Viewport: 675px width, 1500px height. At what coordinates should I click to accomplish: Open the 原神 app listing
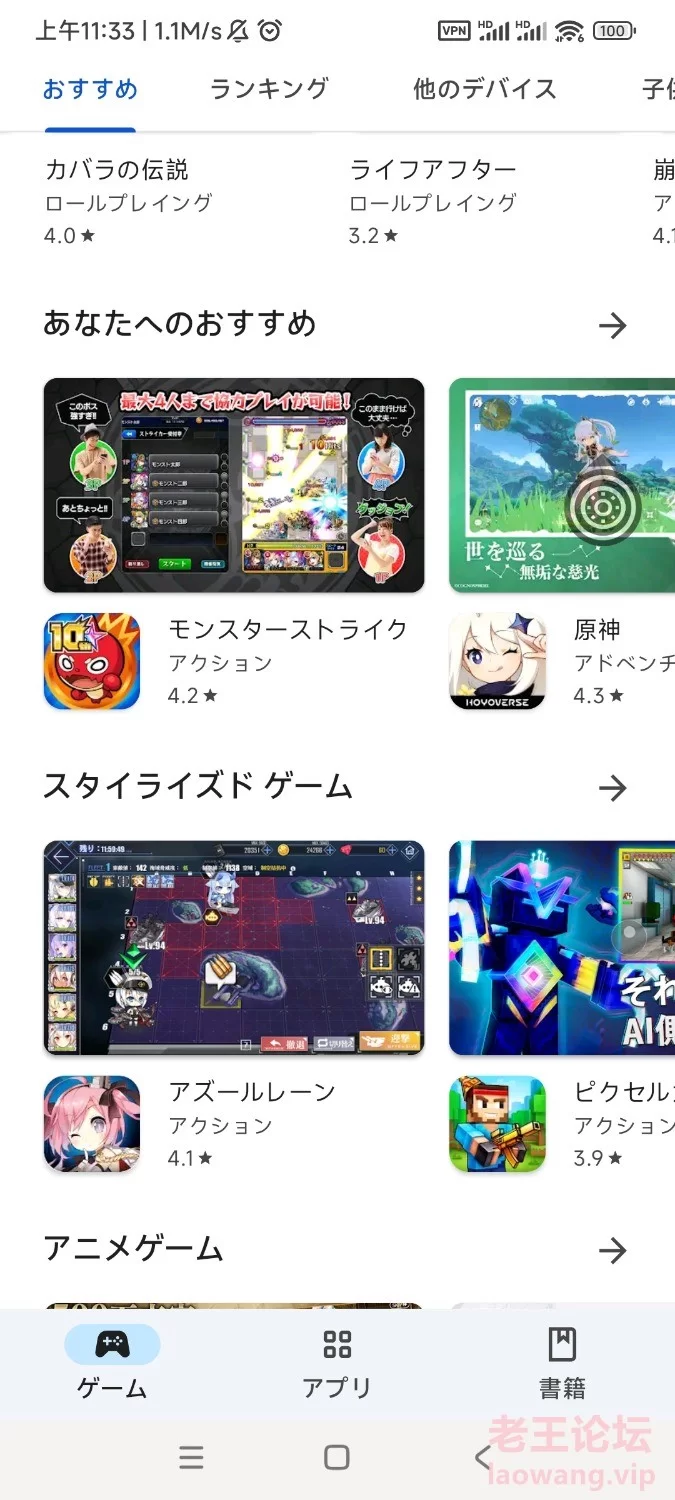click(562, 661)
